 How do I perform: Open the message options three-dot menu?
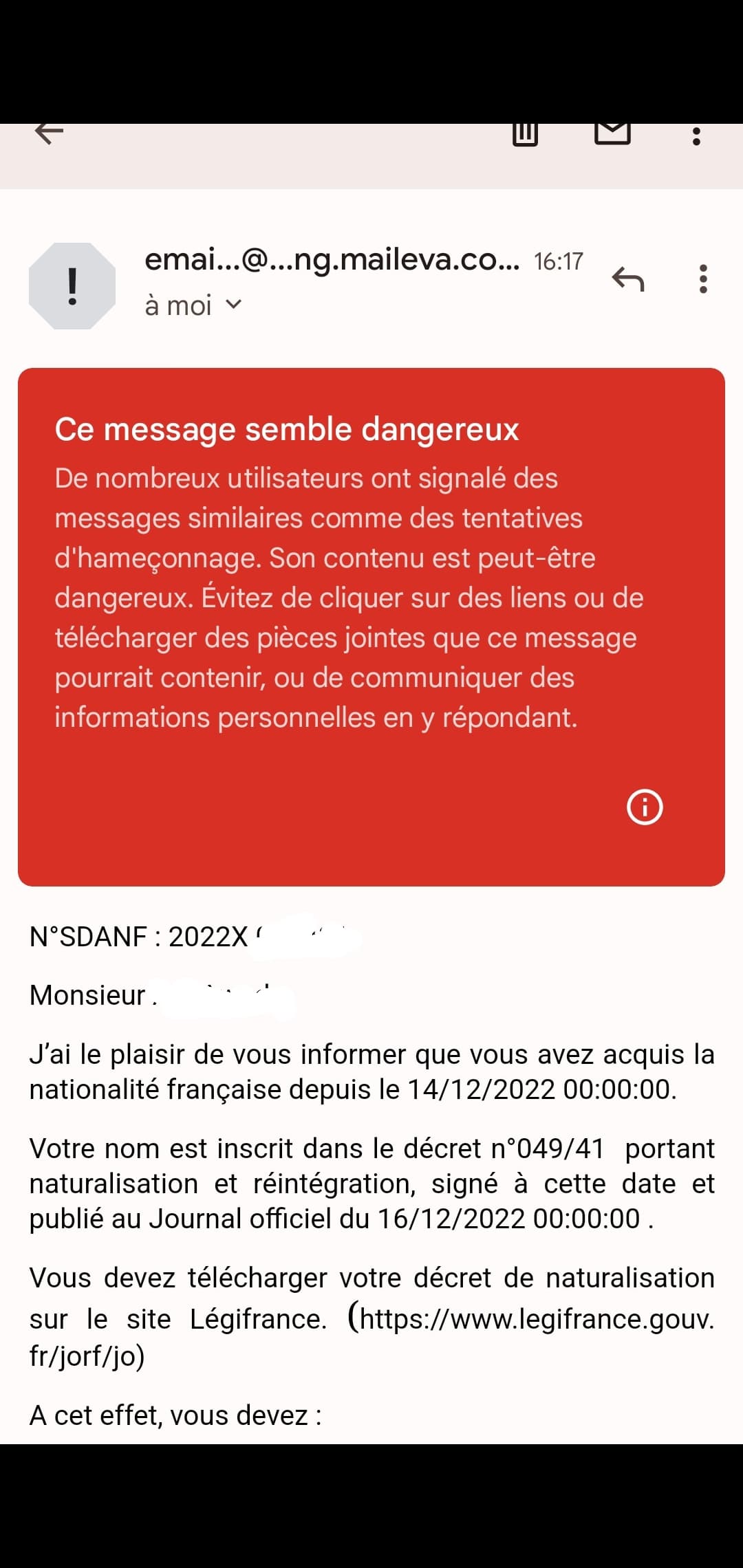click(x=702, y=279)
